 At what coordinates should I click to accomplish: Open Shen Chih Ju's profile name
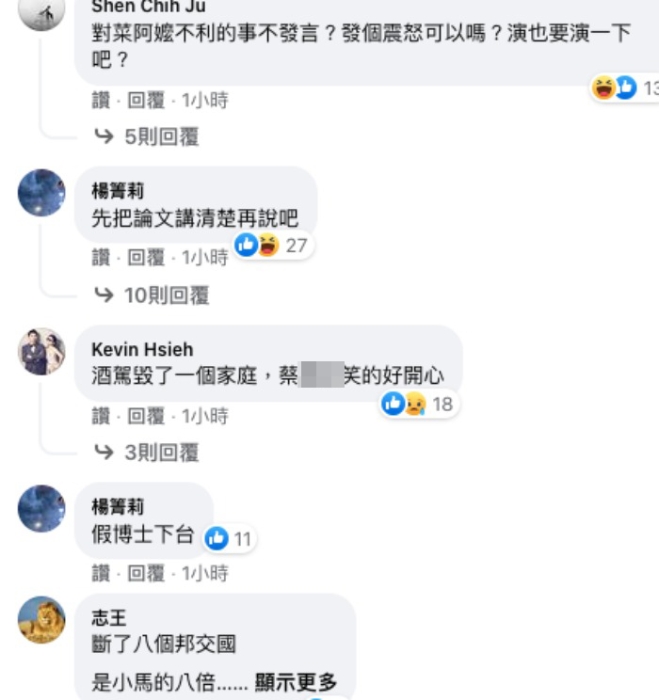[148, 5]
